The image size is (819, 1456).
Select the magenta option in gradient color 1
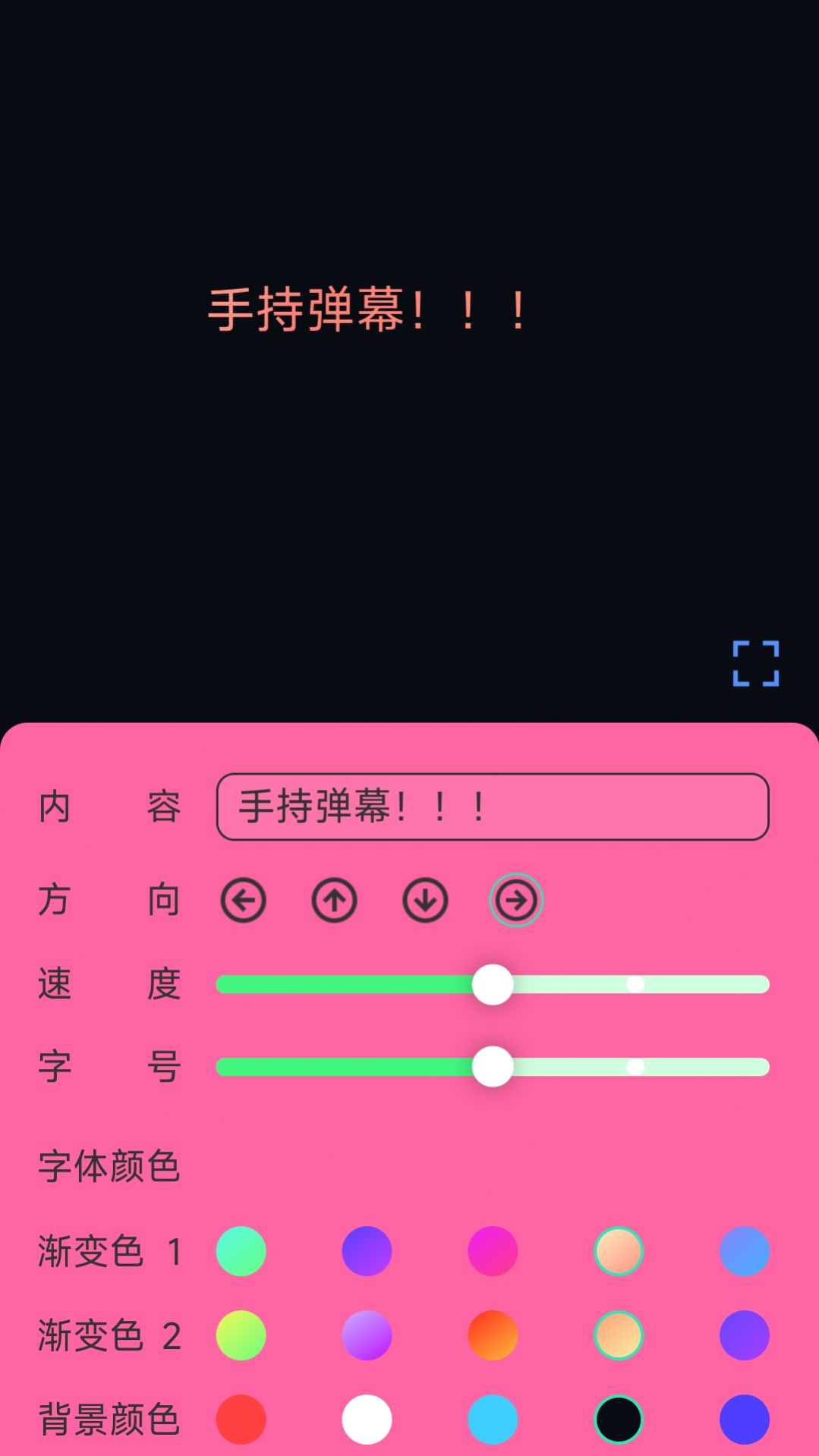[493, 1252]
